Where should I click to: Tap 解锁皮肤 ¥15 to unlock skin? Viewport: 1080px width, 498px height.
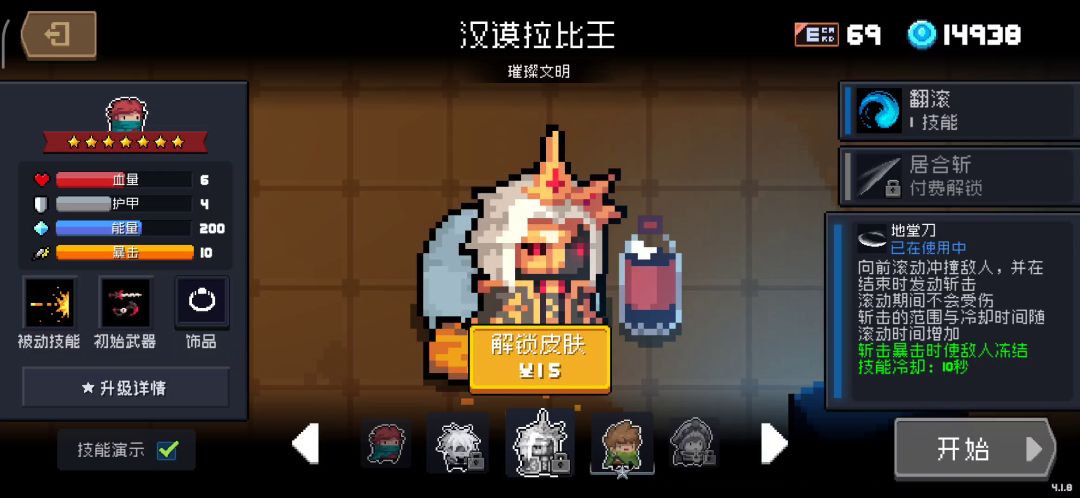[x=539, y=357]
